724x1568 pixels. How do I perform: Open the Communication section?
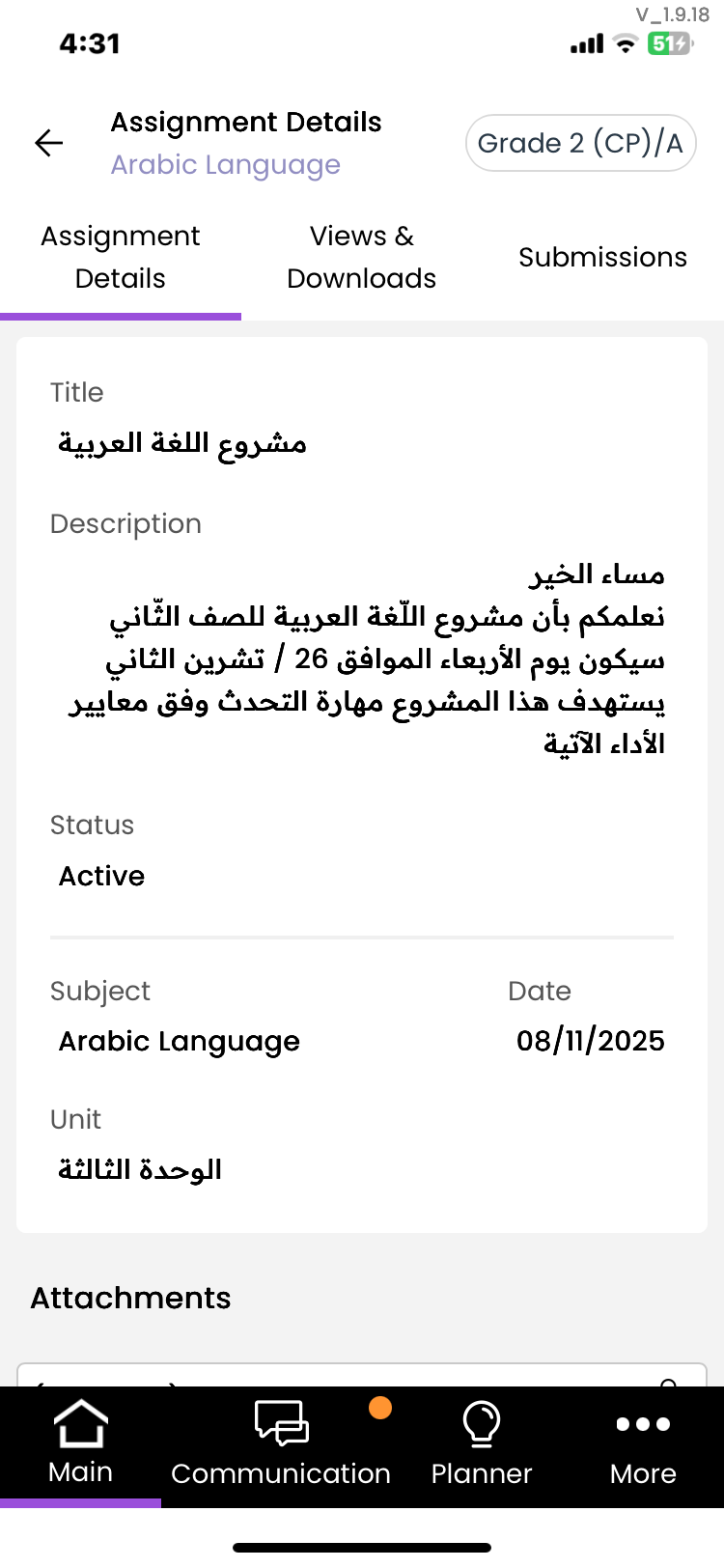[281, 1444]
